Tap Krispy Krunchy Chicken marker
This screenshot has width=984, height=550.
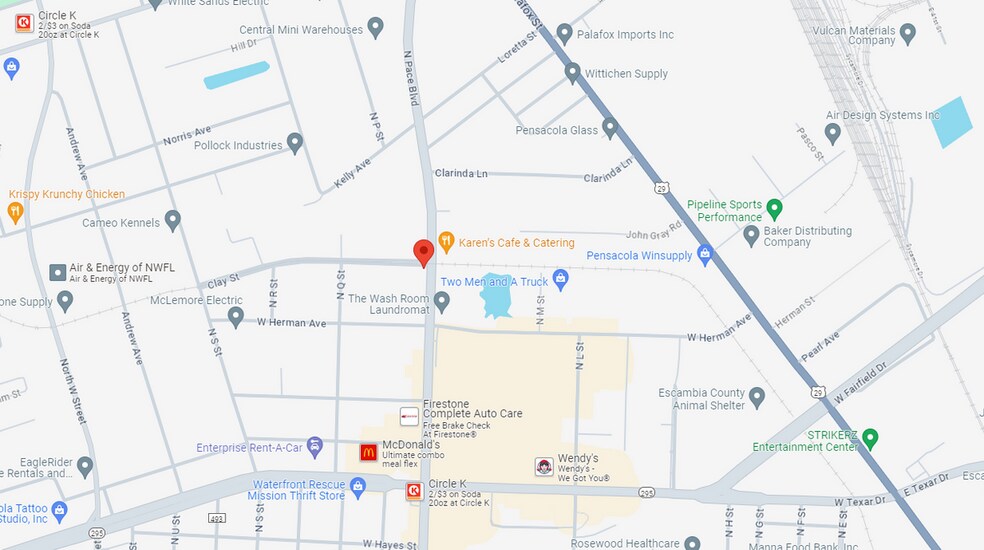[16, 212]
